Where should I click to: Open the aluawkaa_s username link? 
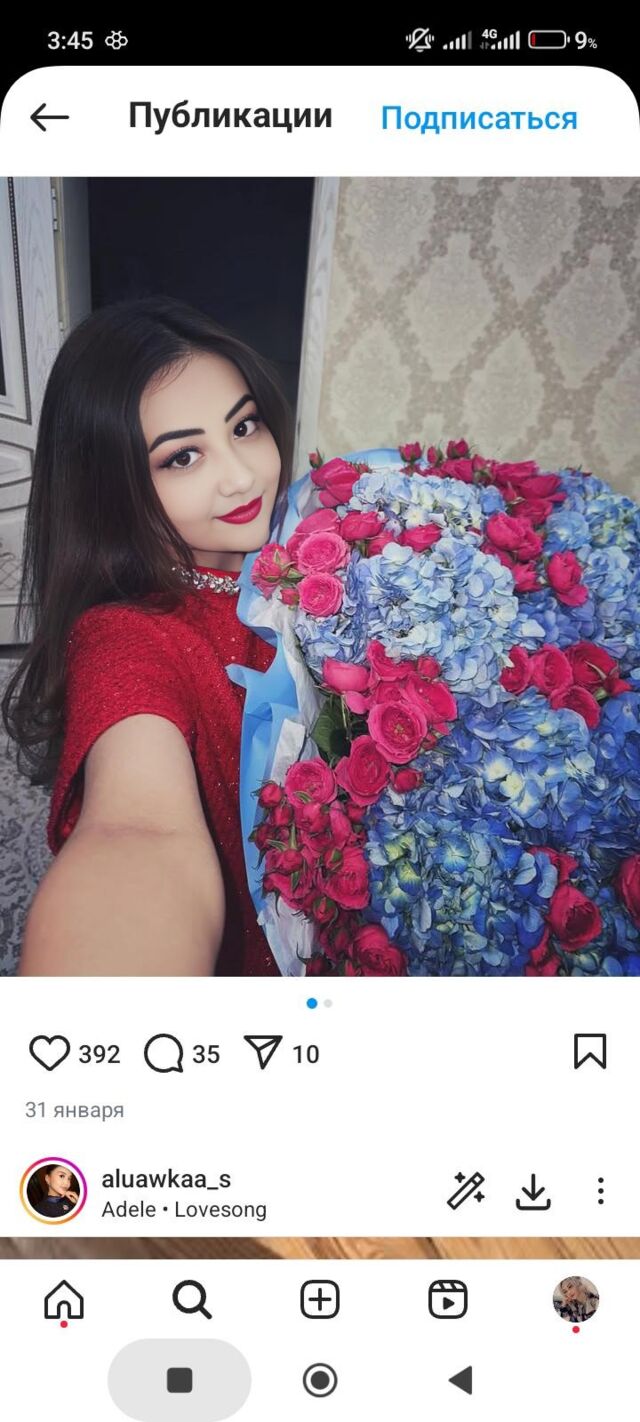(166, 1178)
